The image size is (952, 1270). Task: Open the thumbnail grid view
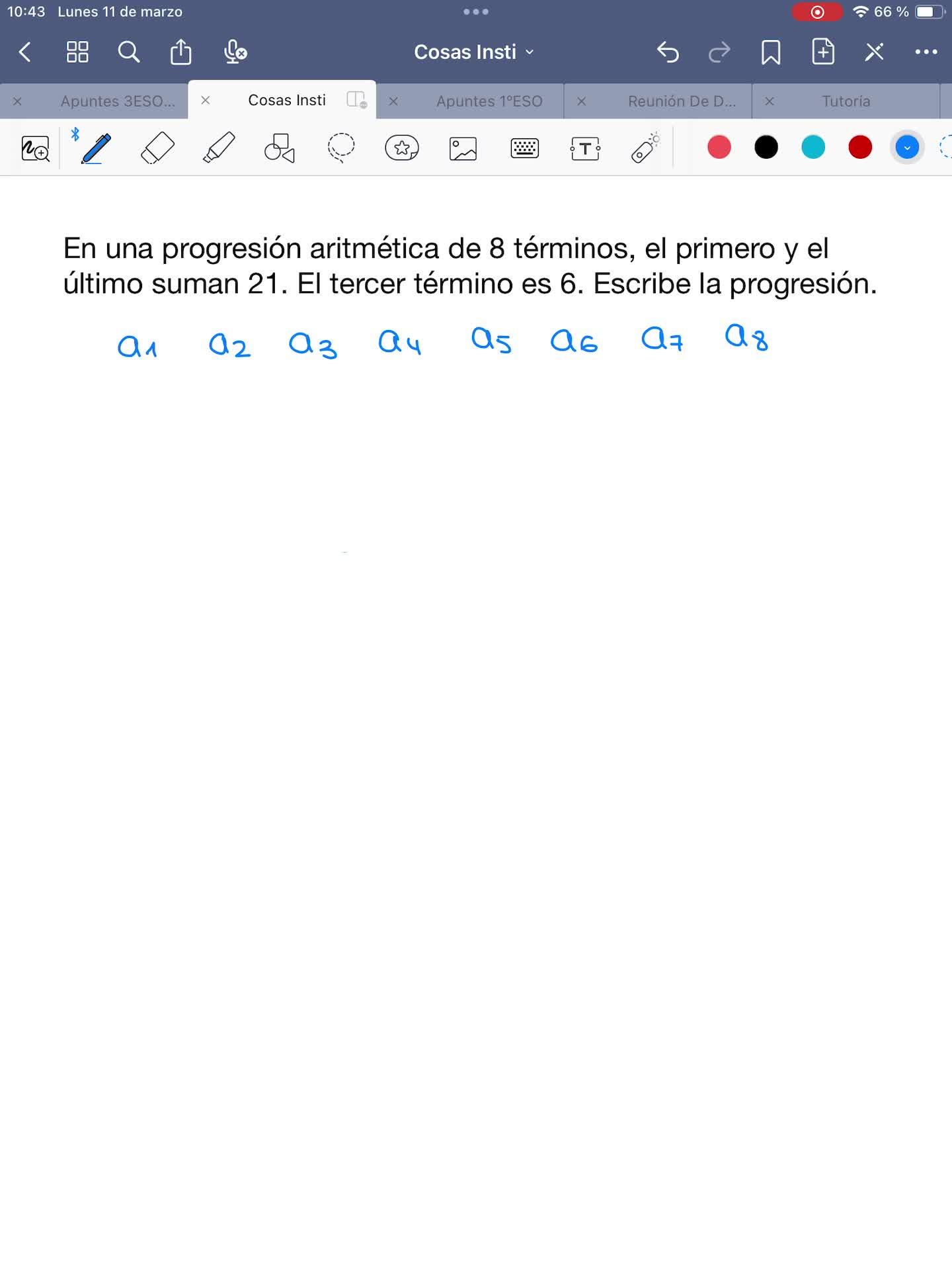[77, 52]
